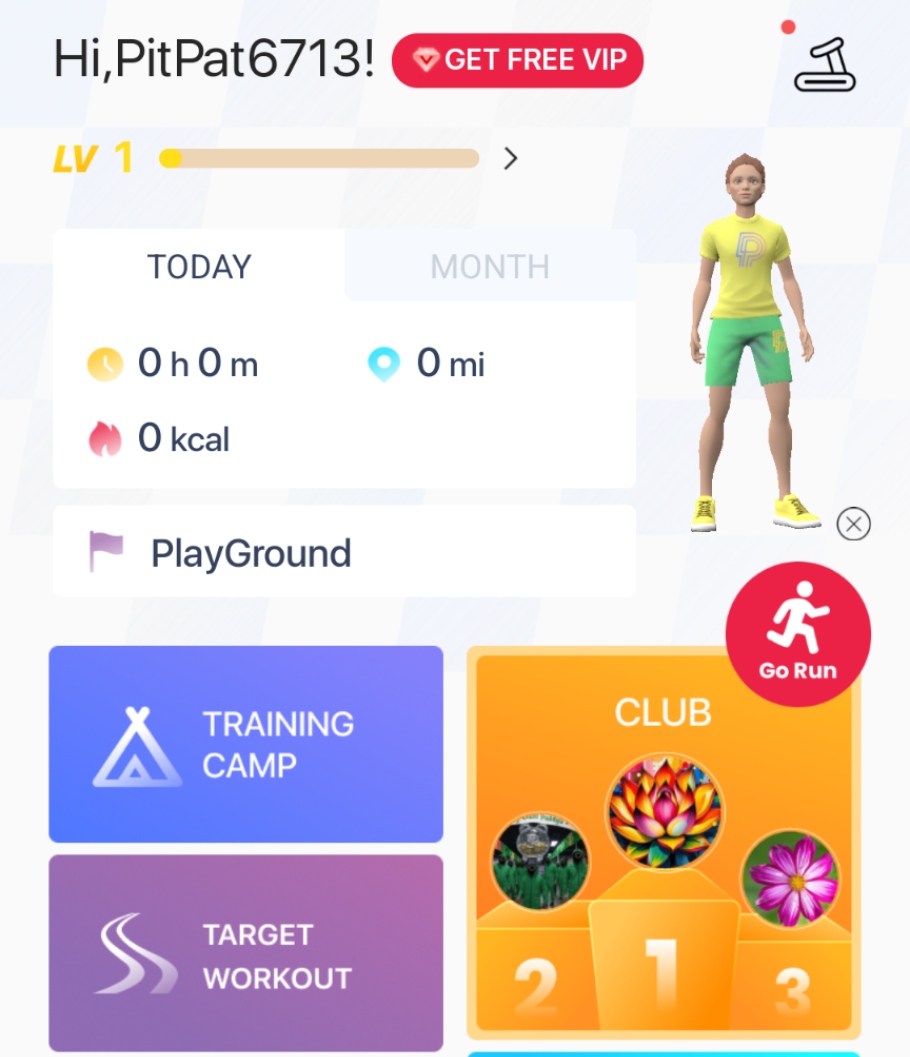Screen dimensions: 910x1057
Task: Dismiss the avatar with the close icon
Action: (853, 523)
